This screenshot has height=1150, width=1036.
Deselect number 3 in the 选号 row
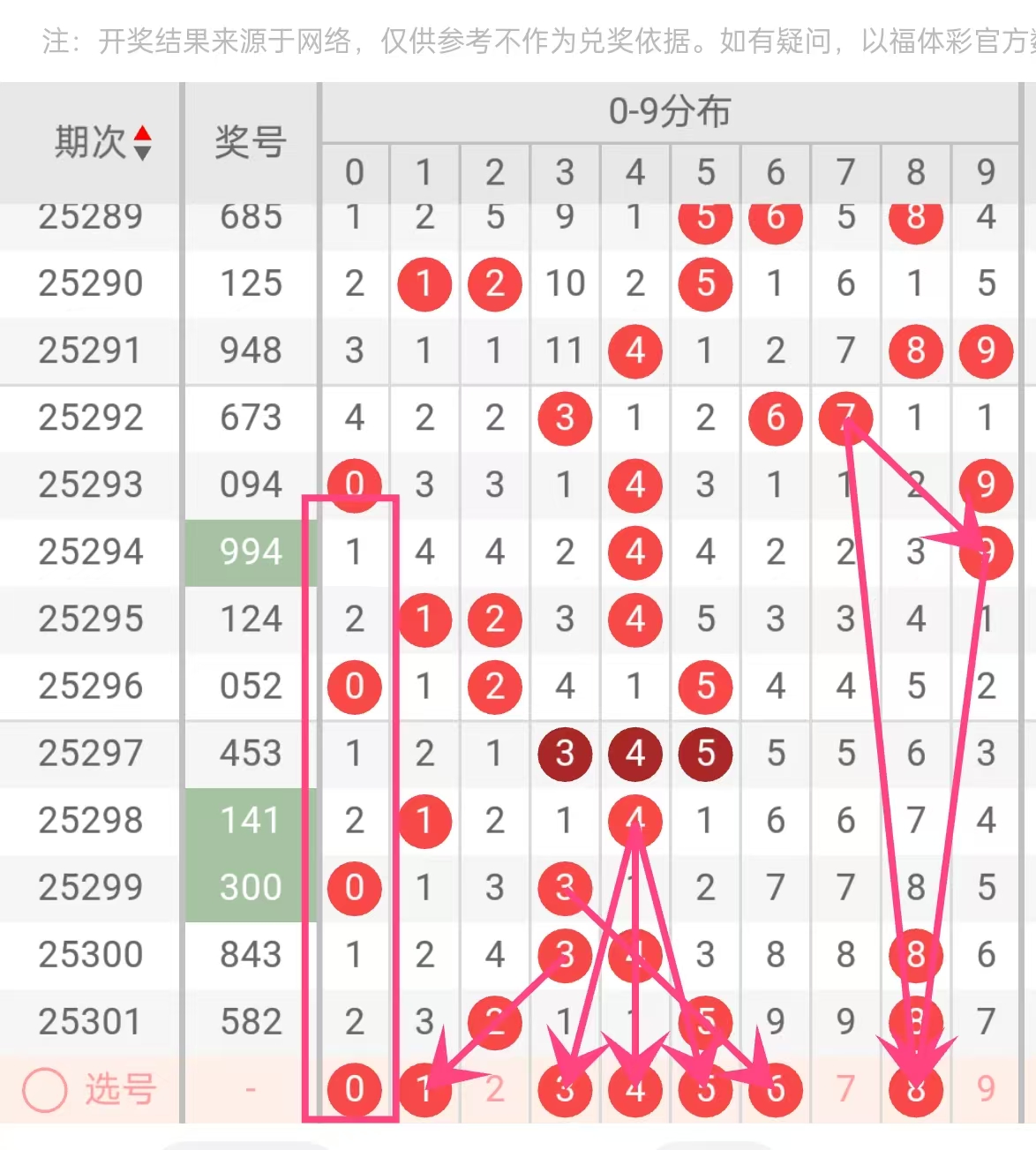pyautogui.click(x=565, y=1090)
